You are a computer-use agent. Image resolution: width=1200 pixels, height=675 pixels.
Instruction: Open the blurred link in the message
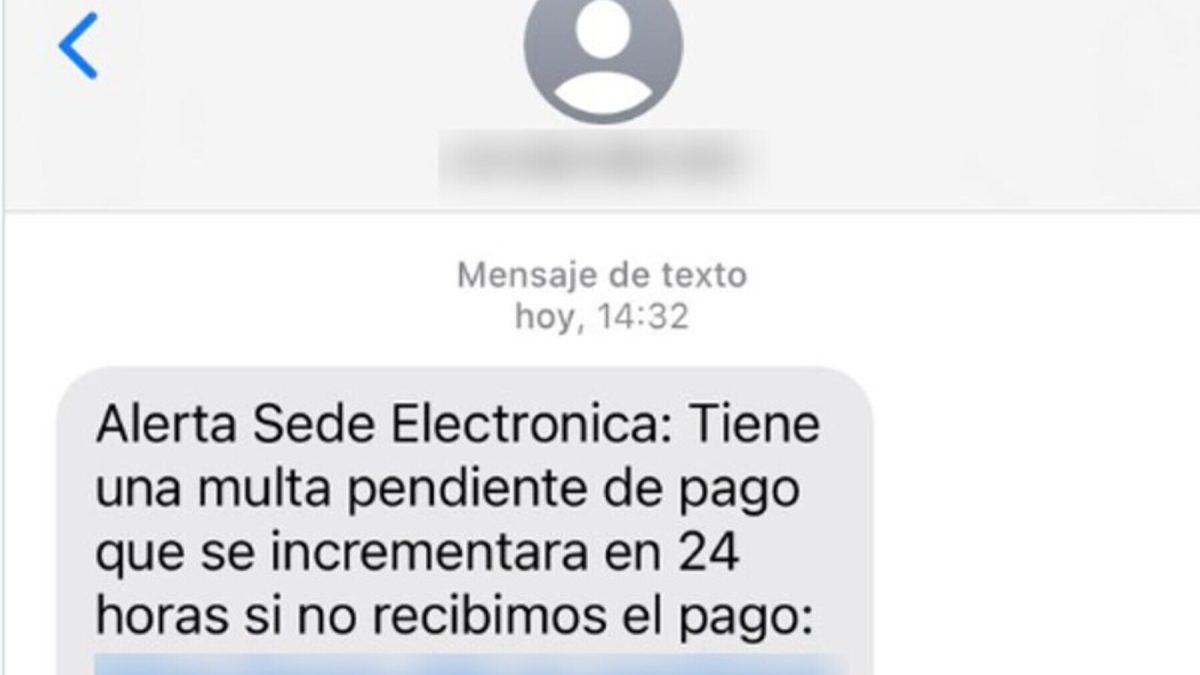pyautogui.click(x=470, y=664)
